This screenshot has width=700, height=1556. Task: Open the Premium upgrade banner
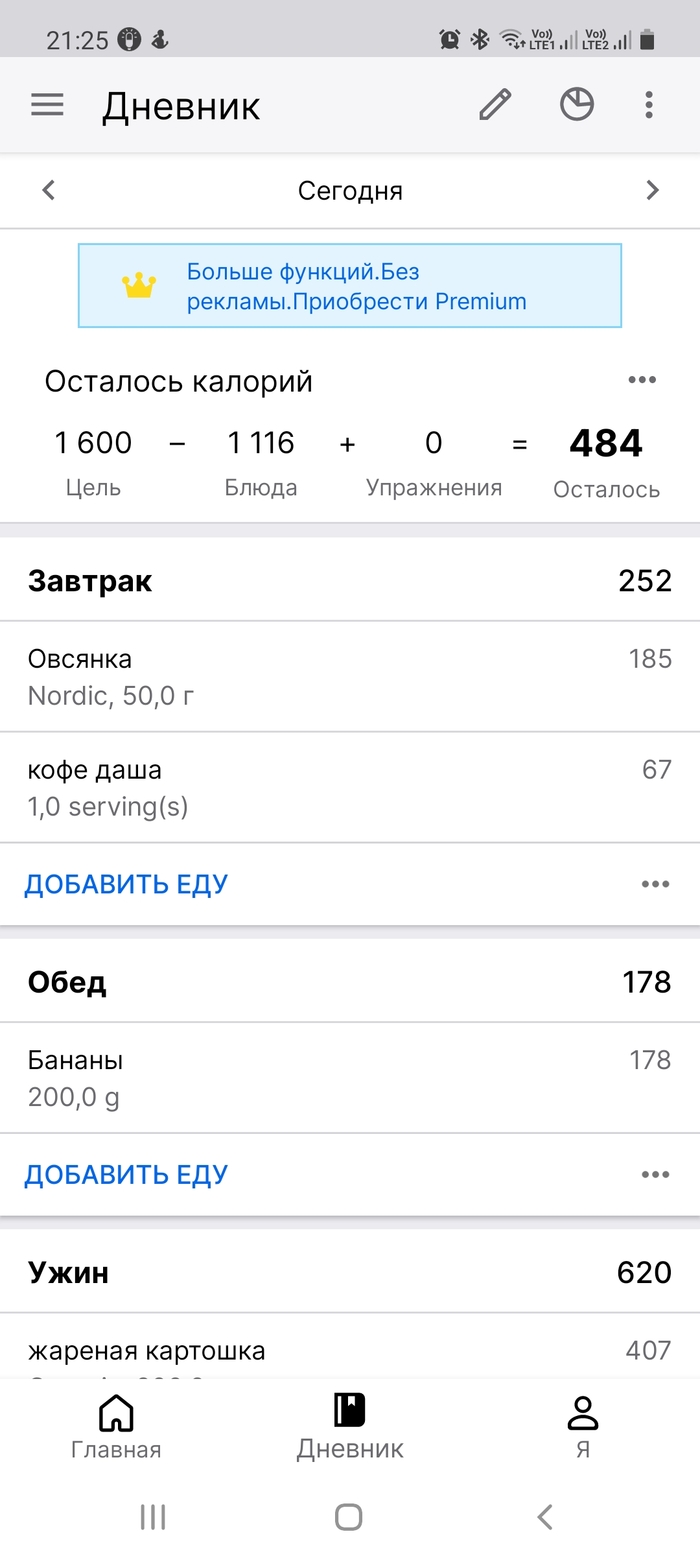coord(350,286)
